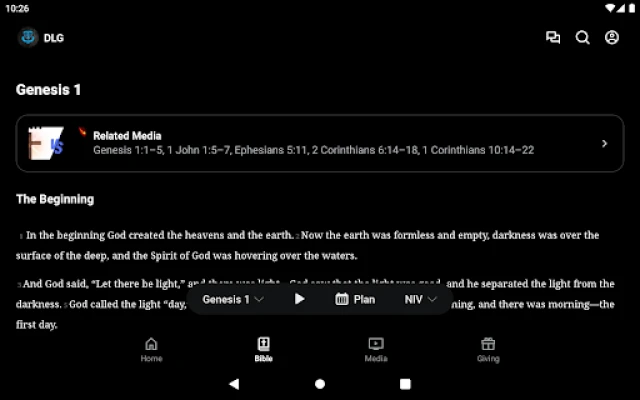Switch to the Giving tab
640x400 pixels.
click(488, 349)
